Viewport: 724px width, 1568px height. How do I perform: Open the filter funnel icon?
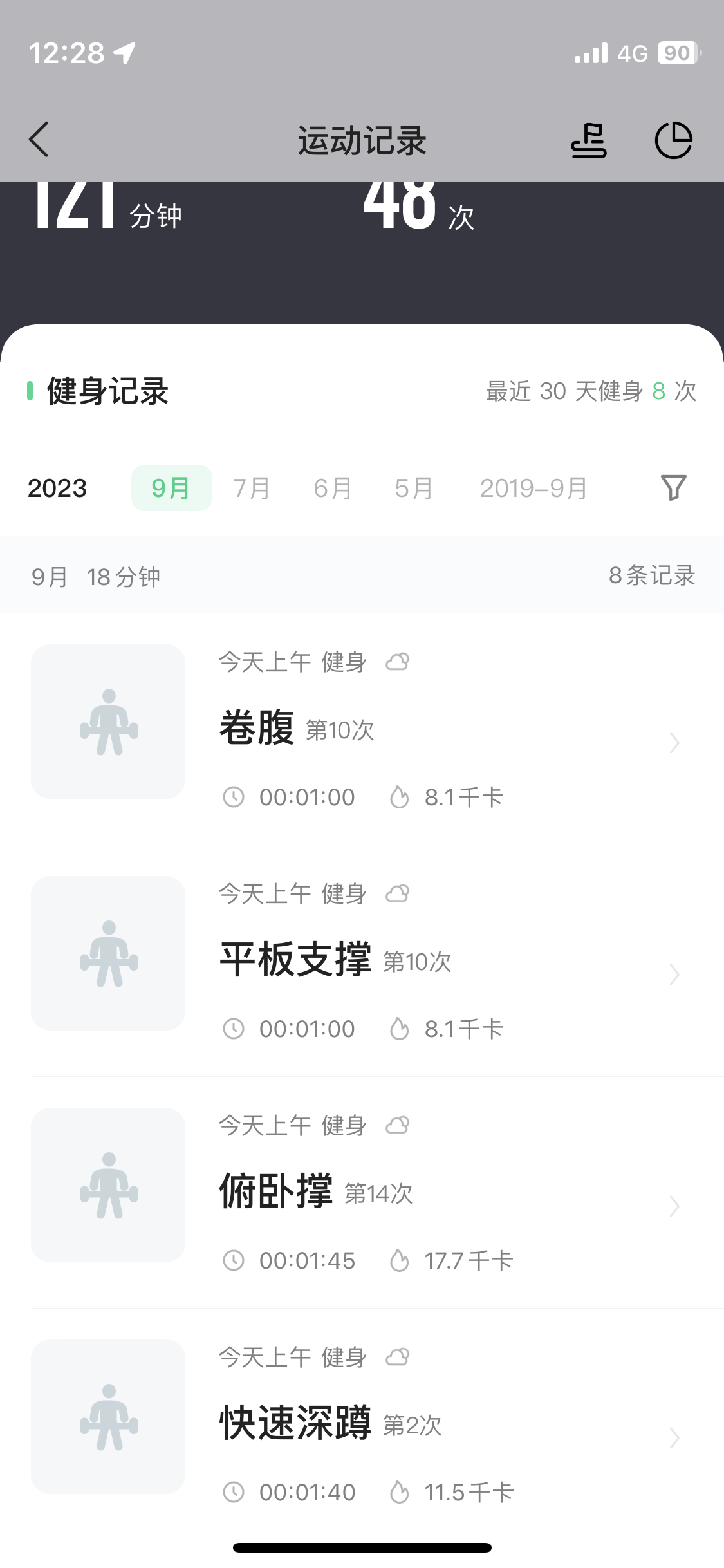coord(674,488)
